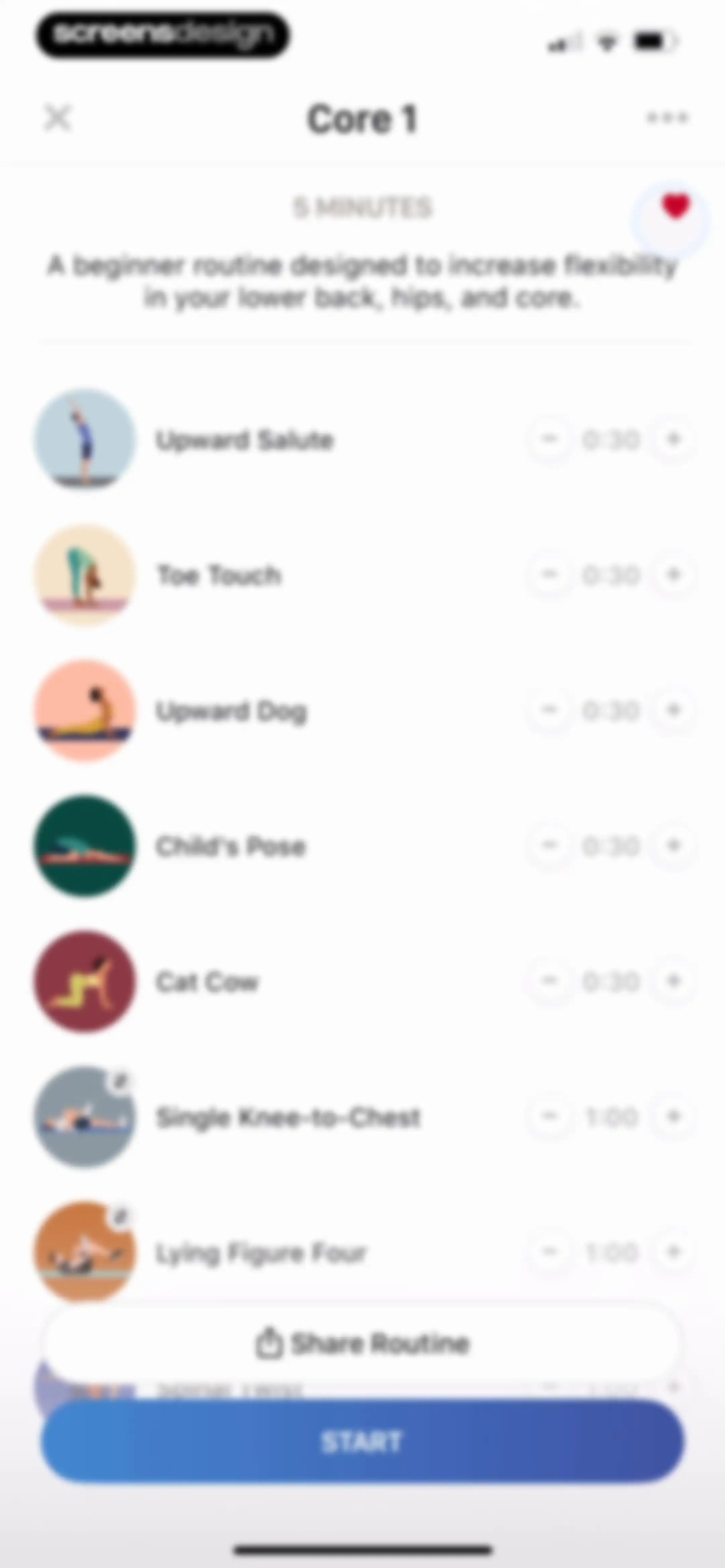Decrease Lying Figure Four duration
725x1568 pixels.
(550, 1251)
